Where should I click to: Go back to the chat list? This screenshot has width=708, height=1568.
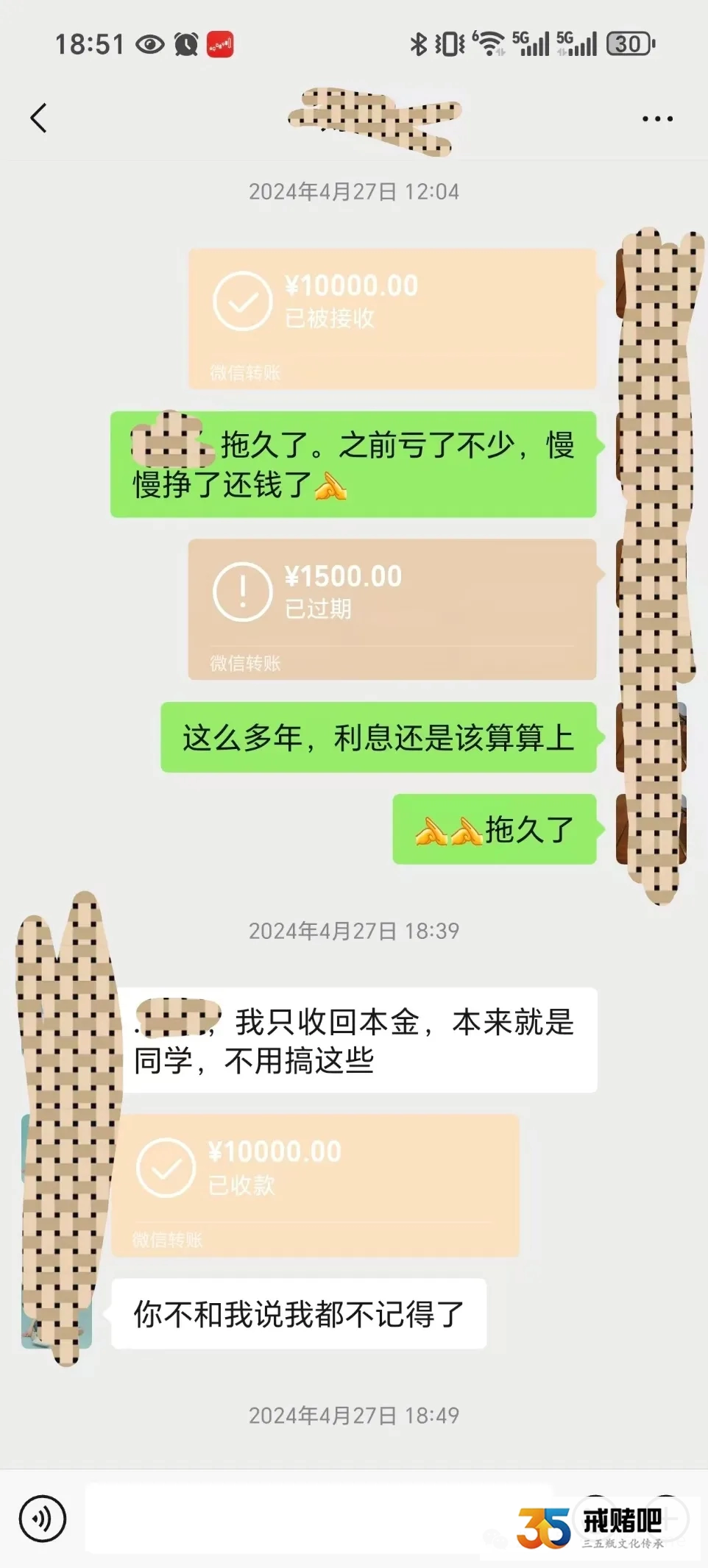tap(38, 118)
